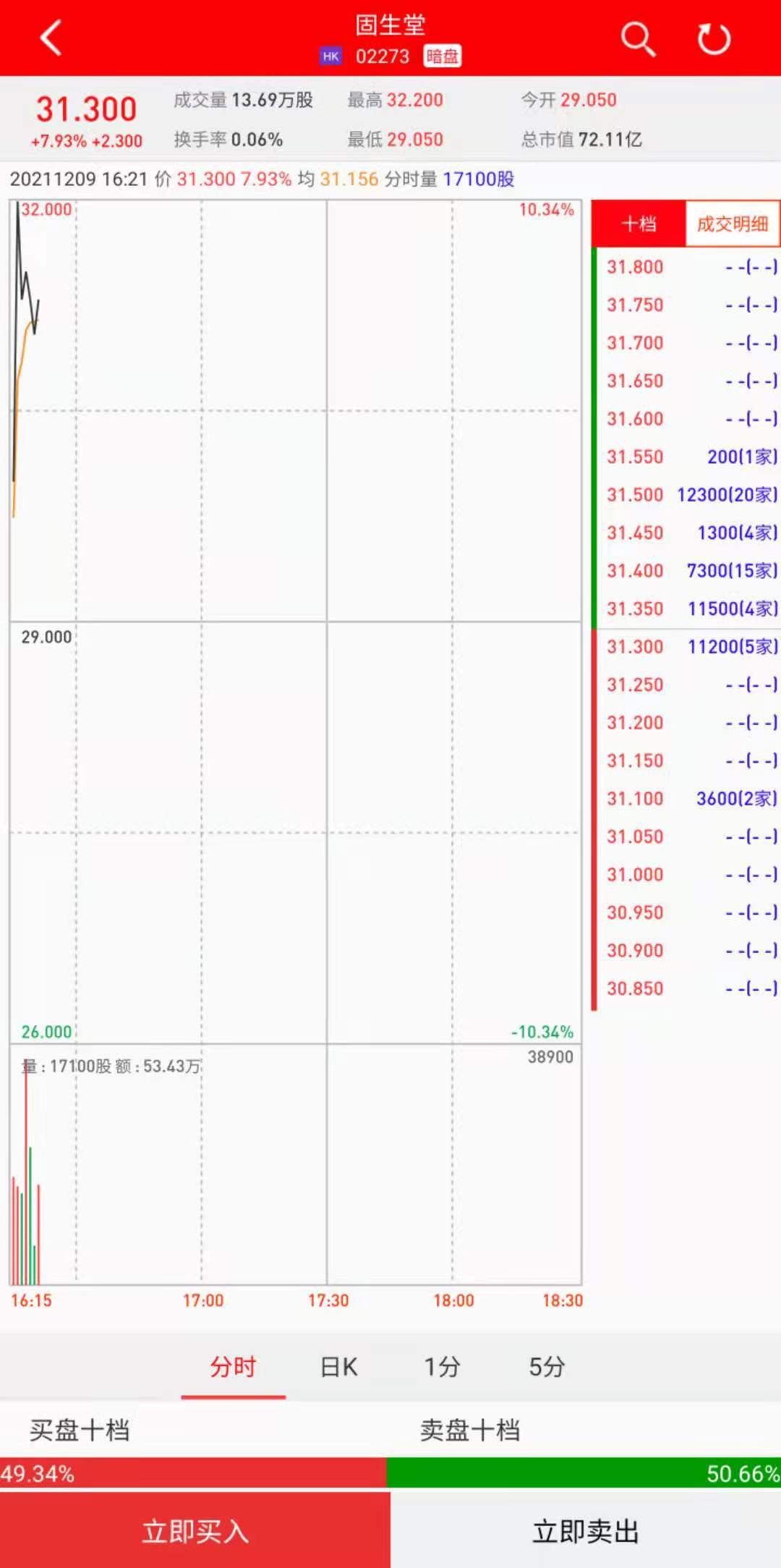The height and width of the screenshot is (1568, 781).
Task: Open stock search
Action: point(637,38)
